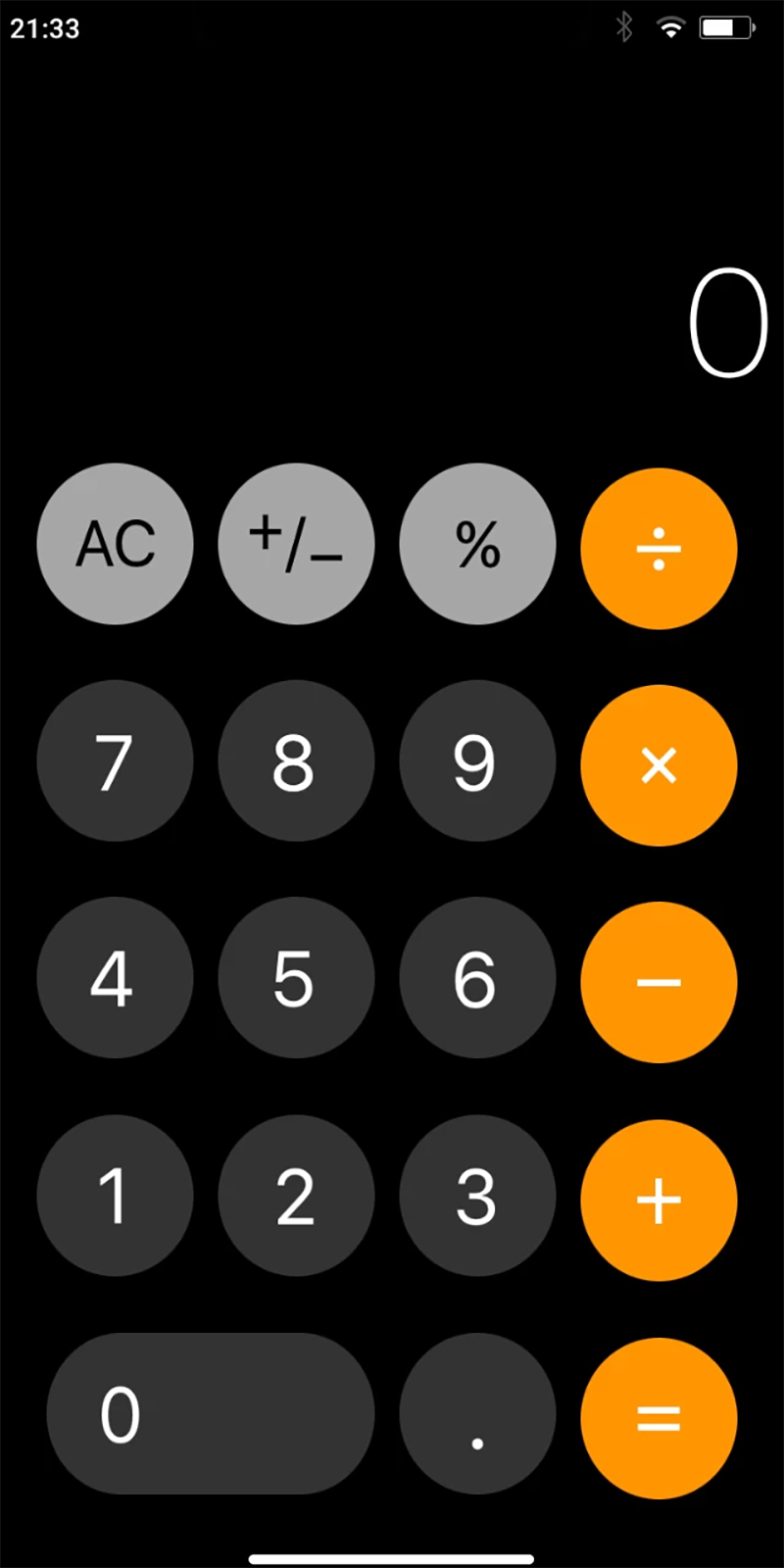Enter digit 3
Image resolution: width=784 pixels, height=1568 pixels.
(477, 1196)
